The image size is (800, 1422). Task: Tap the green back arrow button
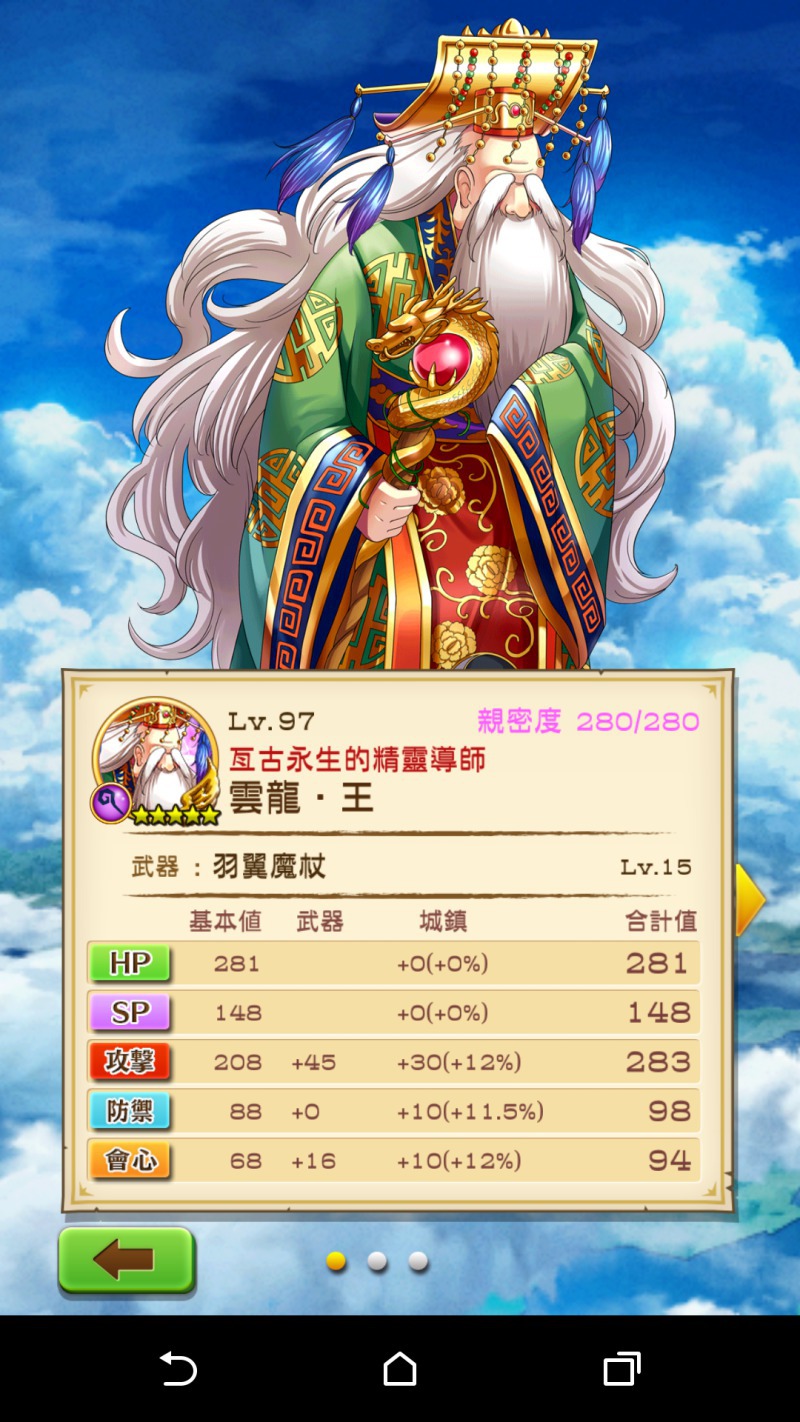pos(126,1260)
